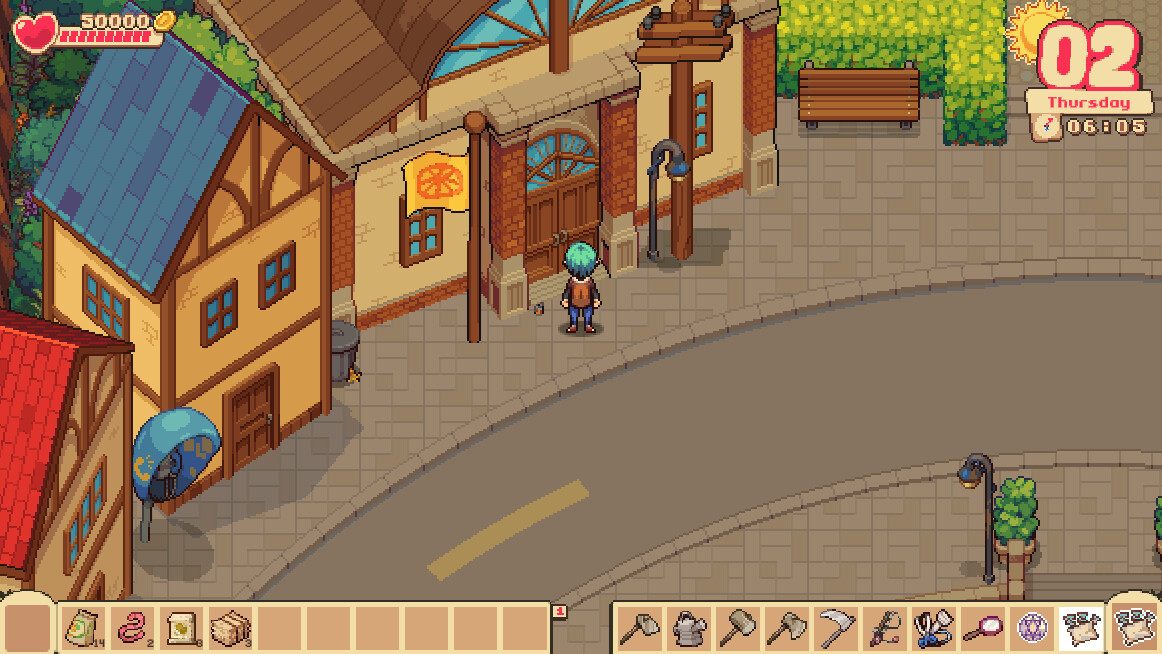Viewport: 1162px width, 654px height.
Task: Equip the watering can
Action: pos(688,628)
